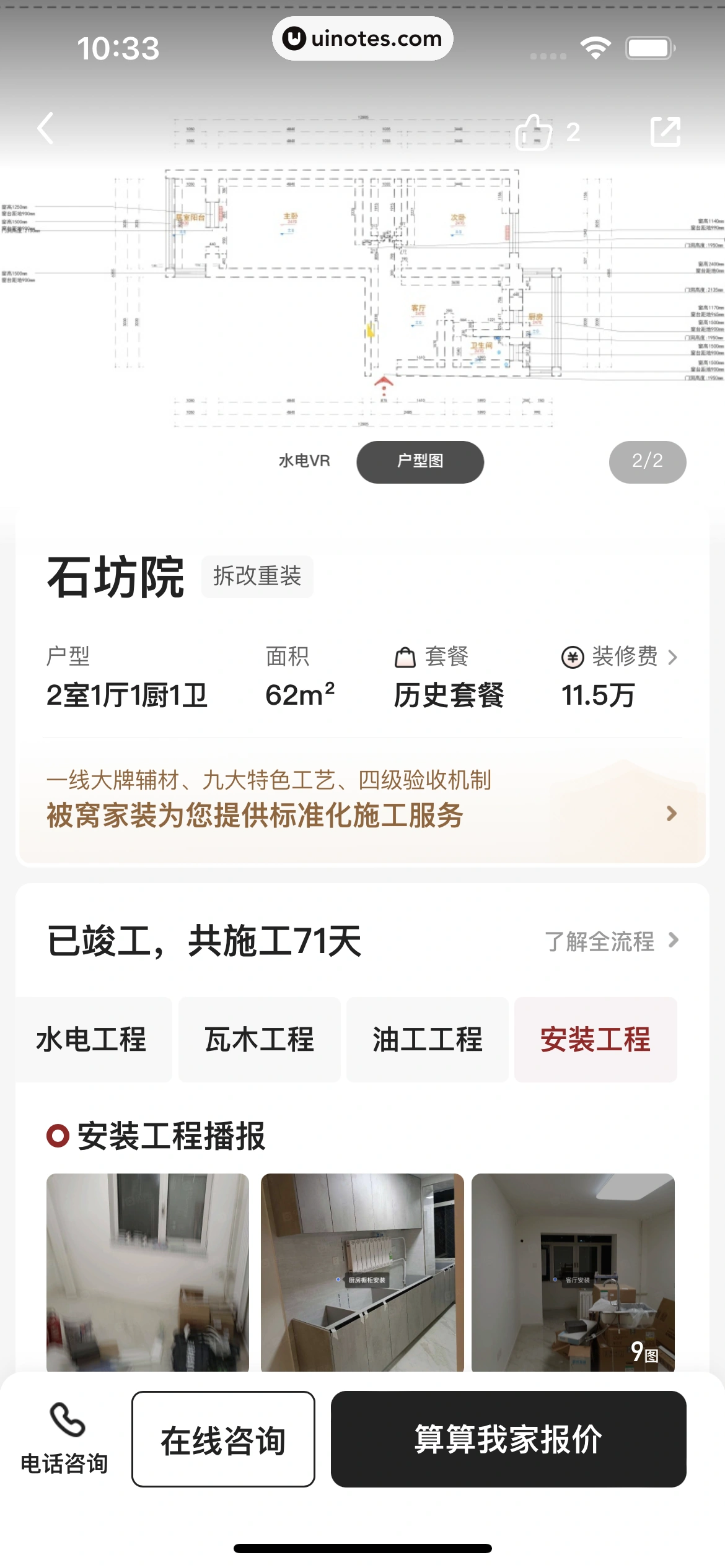The width and height of the screenshot is (725, 1568).
Task: Tap the back arrow to return
Action: click(45, 128)
